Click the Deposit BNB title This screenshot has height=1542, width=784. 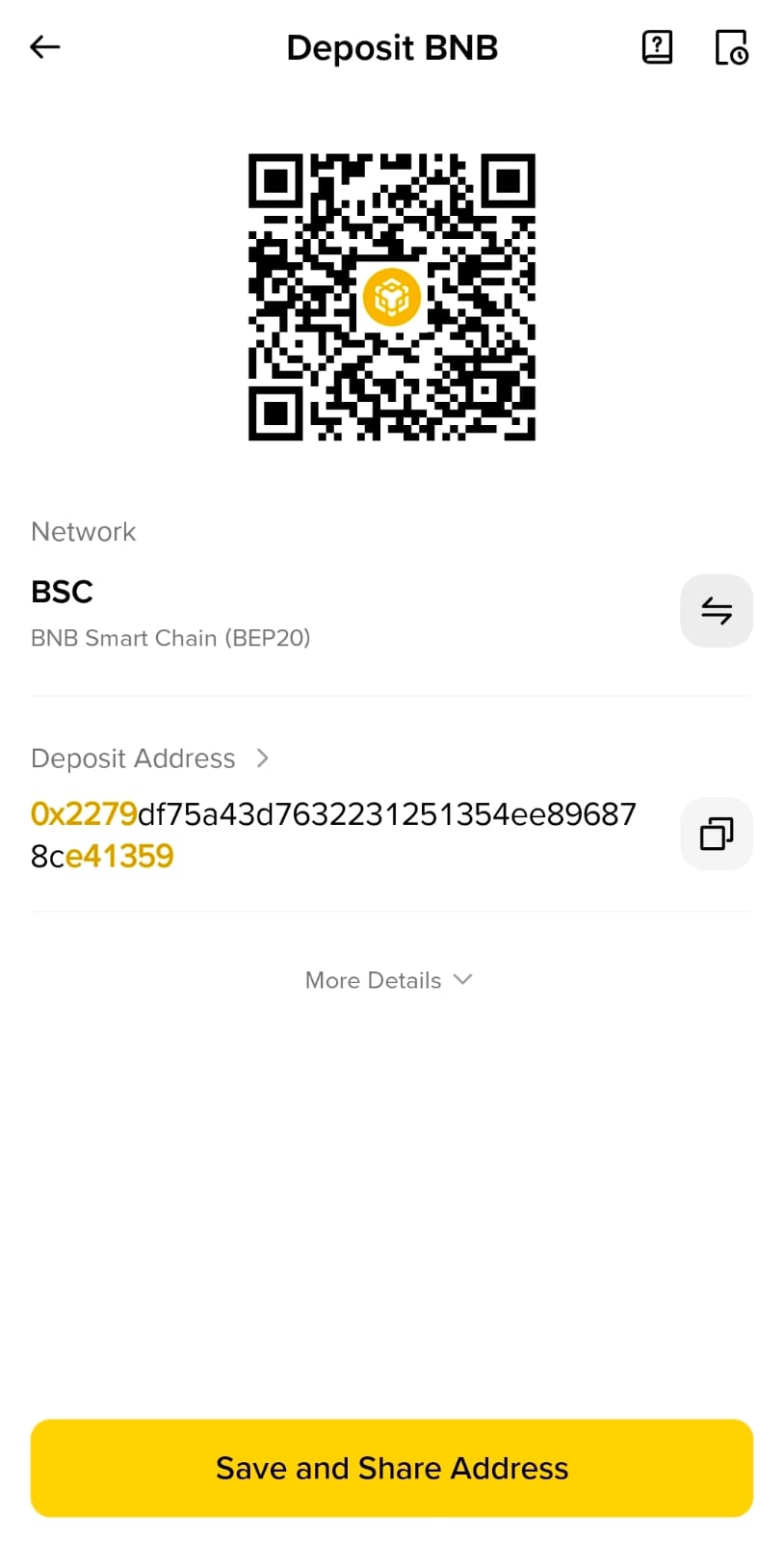point(392,47)
